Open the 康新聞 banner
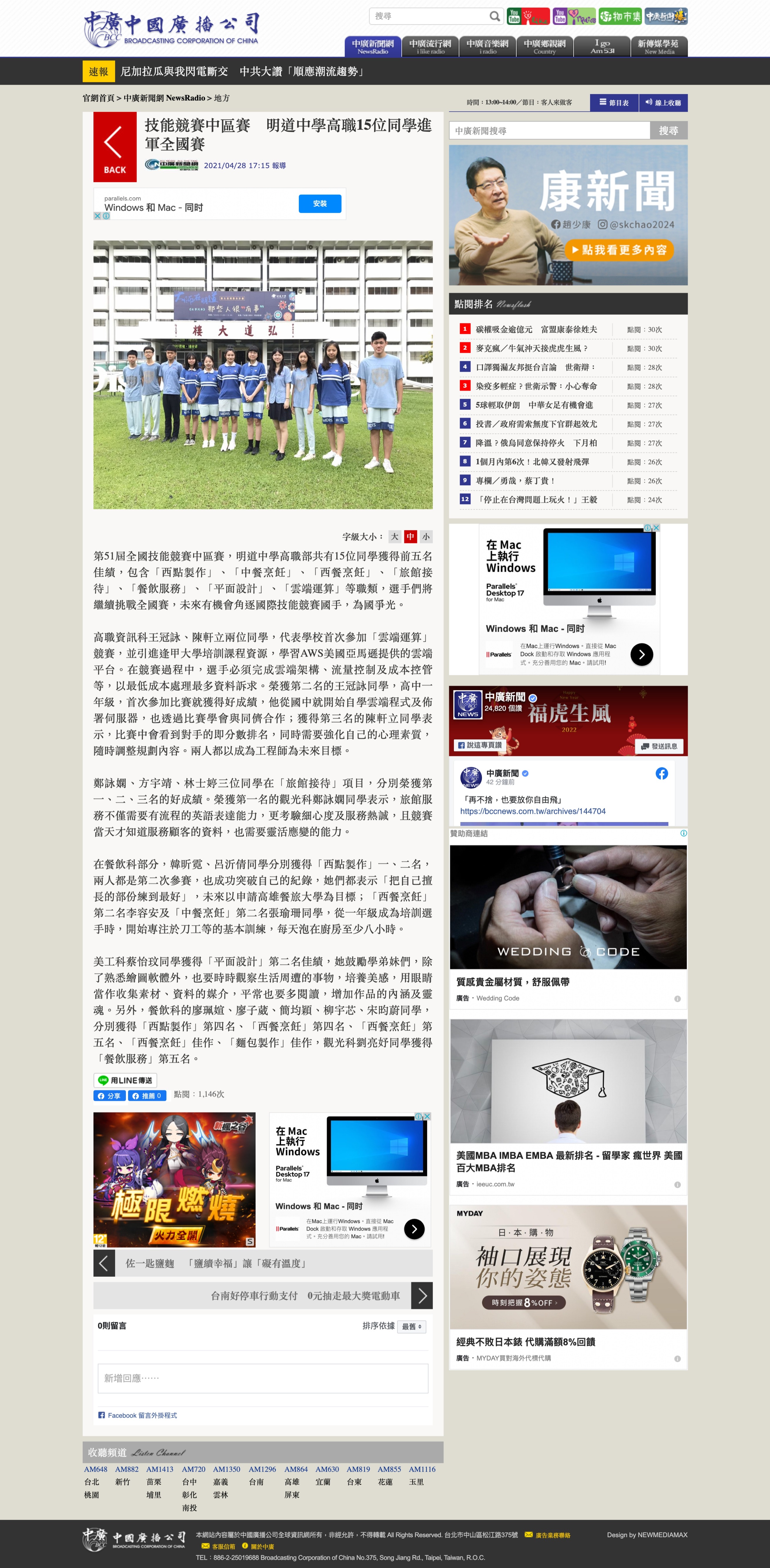The height and width of the screenshot is (1568, 770). point(568,215)
